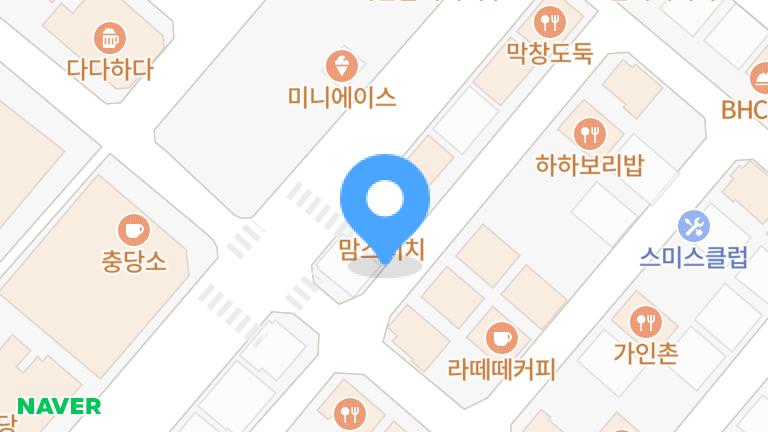The height and width of the screenshot is (432, 768).
Task: Open the 미니에이스 ice cream shop marker
Action: 341,67
